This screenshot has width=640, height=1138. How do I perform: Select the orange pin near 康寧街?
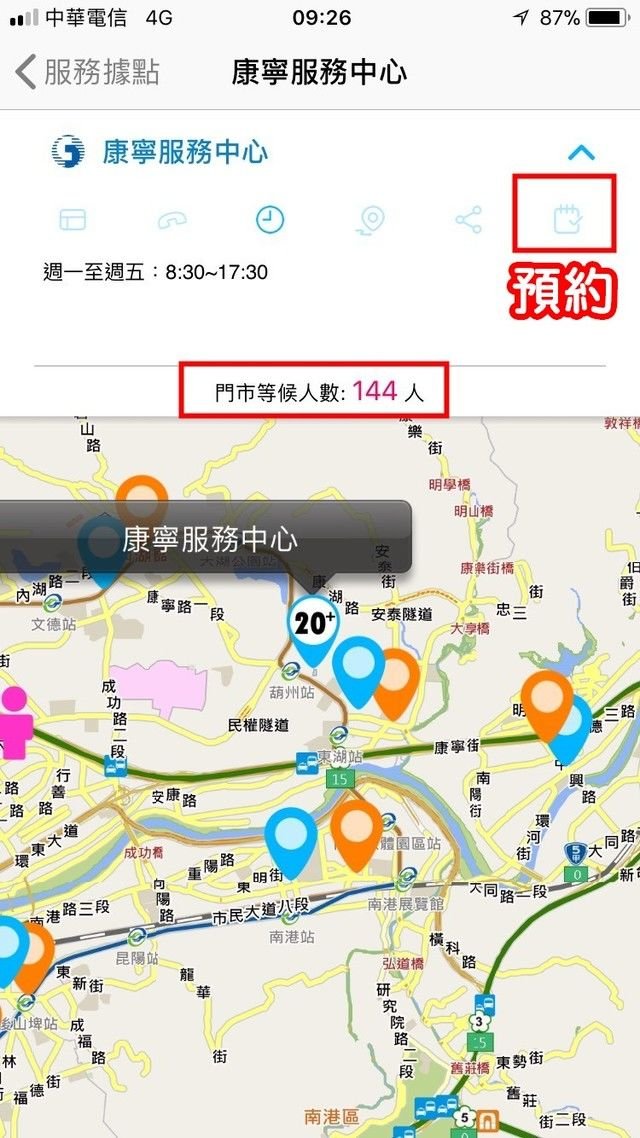pyautogui.click(x=546, y=702)
